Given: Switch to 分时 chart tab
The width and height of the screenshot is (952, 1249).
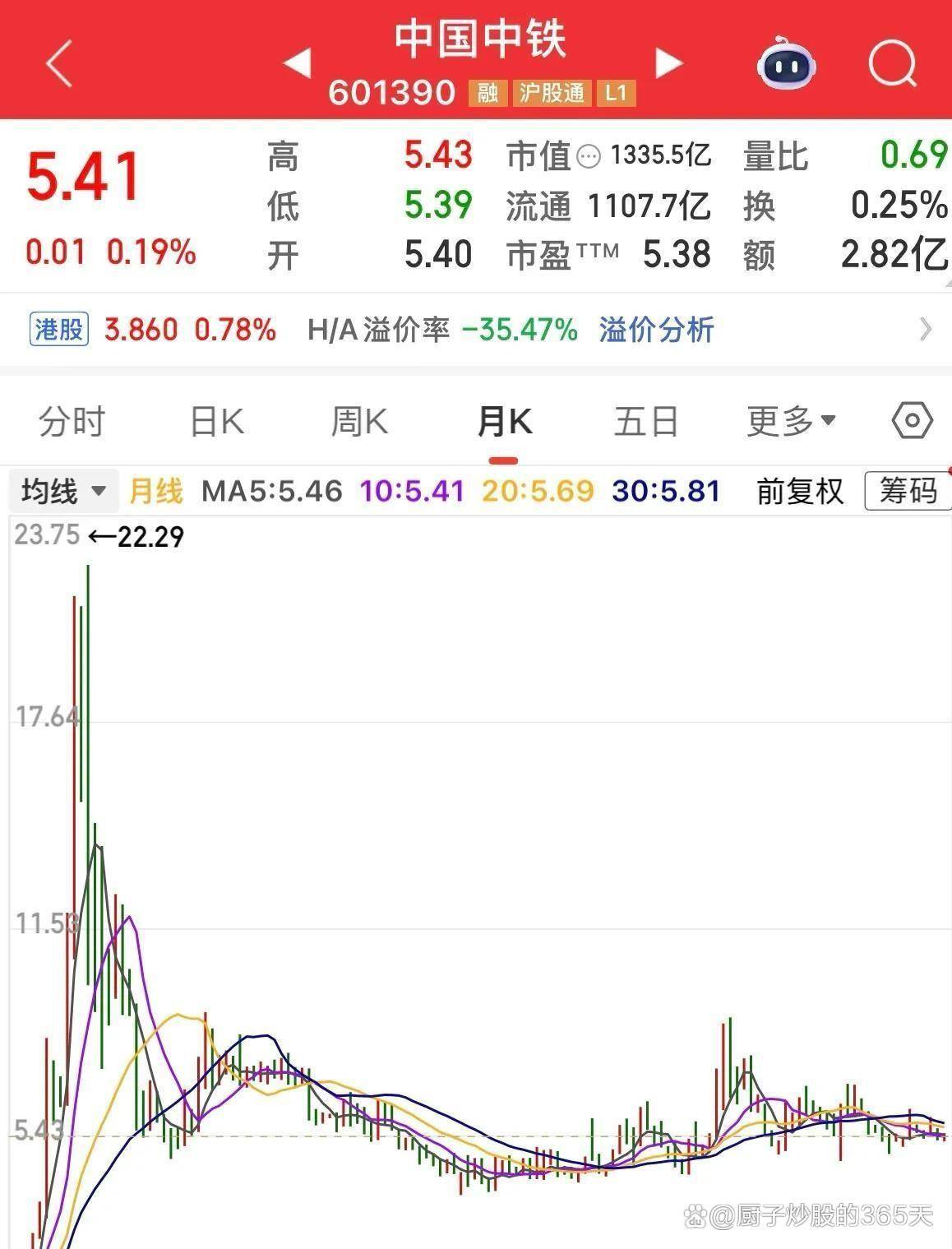Looking at the screenshot, I should click(x=72, y=422).
